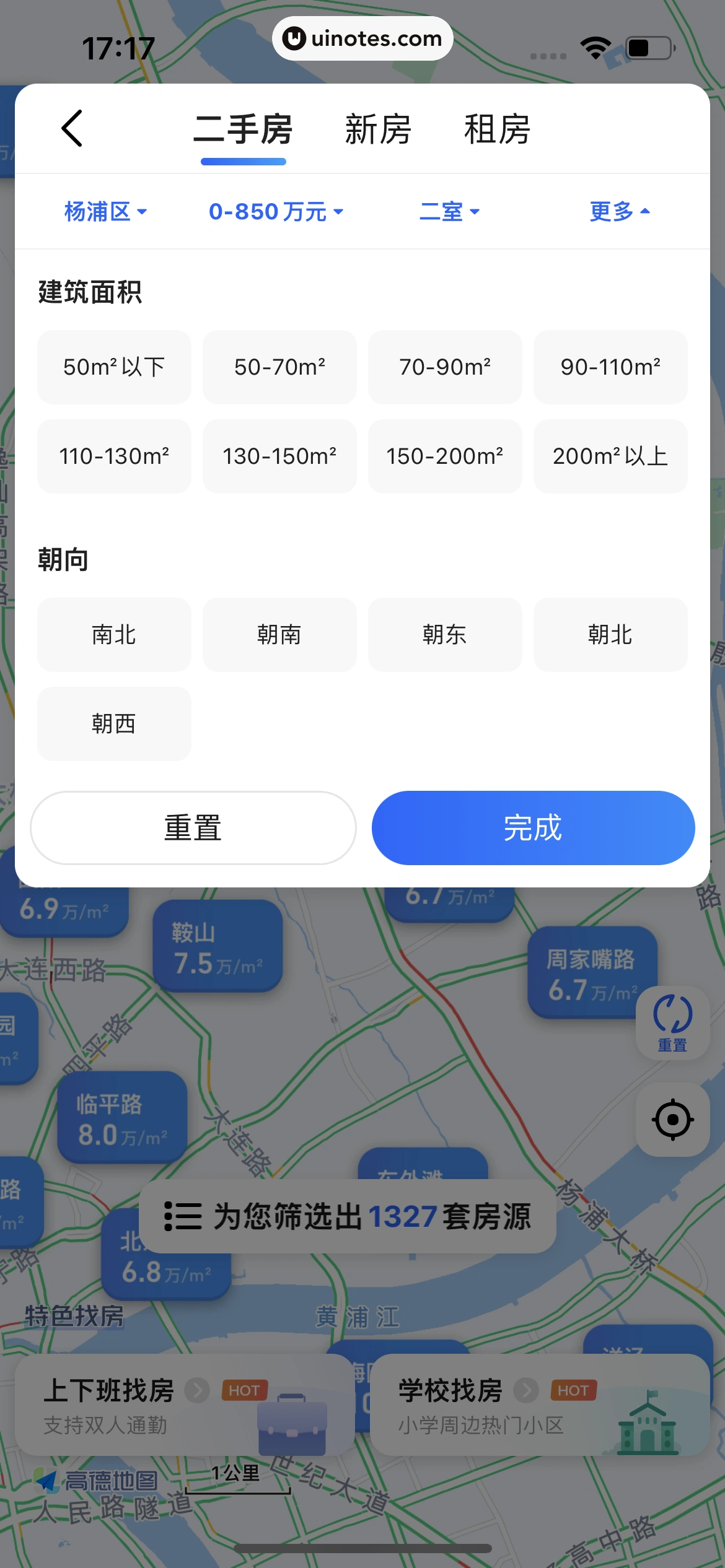Select 南北 orientation
The height and width of the screenshot is (1568, 725).
pyautogui.click(x=114, y=635)
